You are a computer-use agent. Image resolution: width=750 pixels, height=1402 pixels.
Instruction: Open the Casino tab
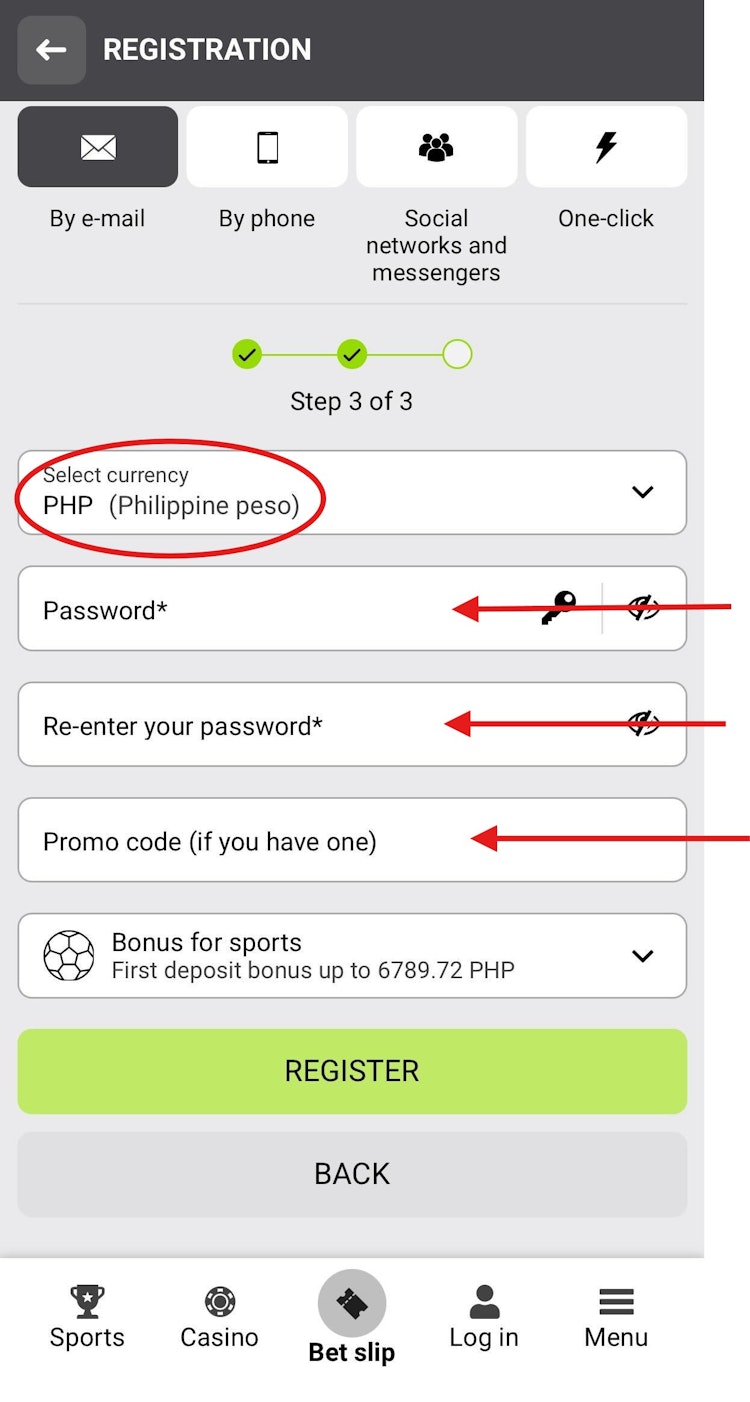(219, 1318)
